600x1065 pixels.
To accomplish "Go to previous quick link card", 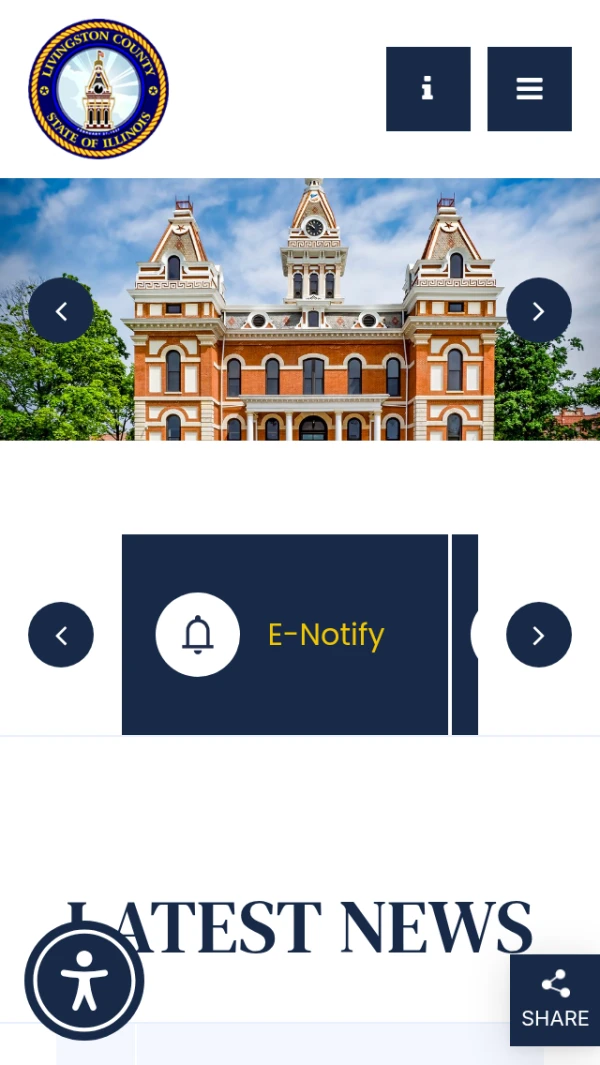I will pos(61,635).
